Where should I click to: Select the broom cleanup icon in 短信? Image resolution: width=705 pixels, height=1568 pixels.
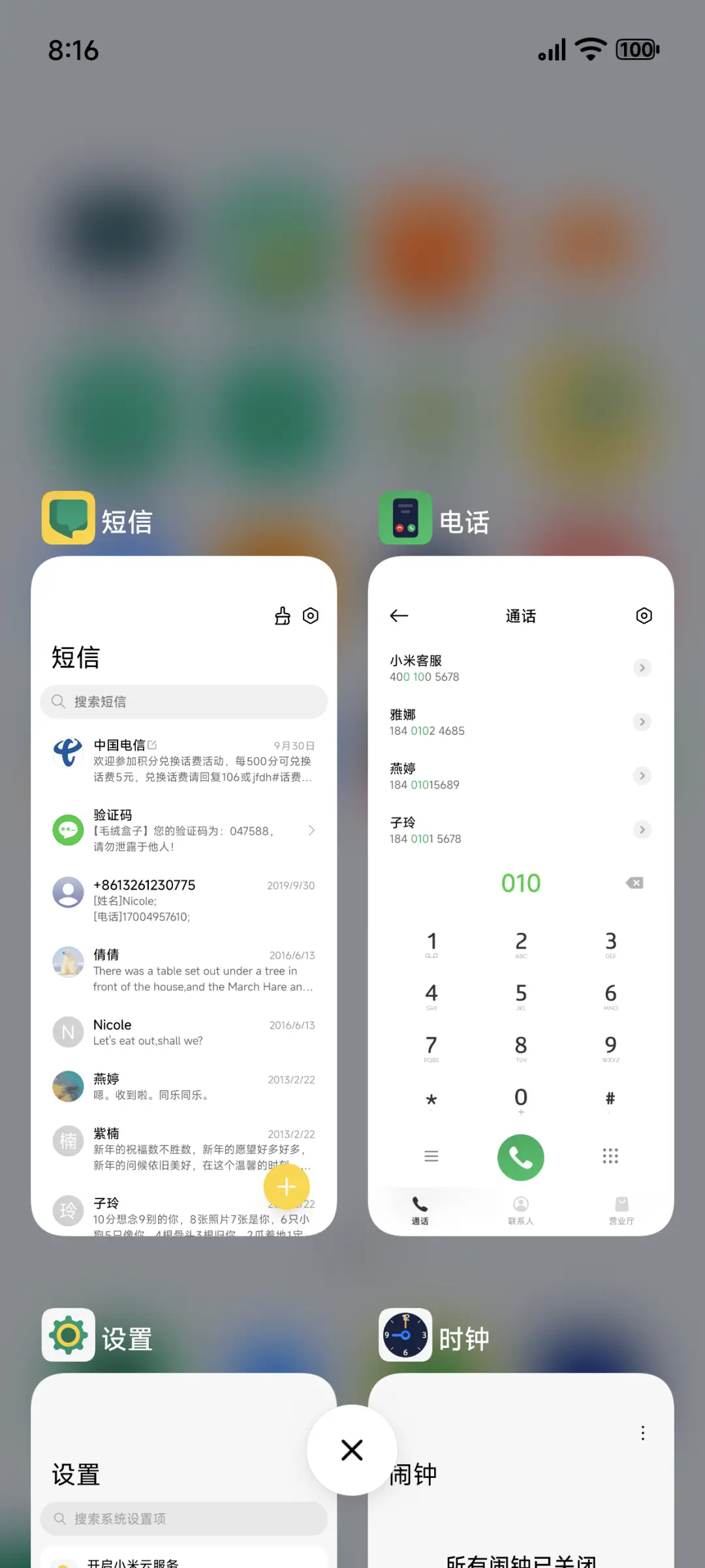[282, 615]
